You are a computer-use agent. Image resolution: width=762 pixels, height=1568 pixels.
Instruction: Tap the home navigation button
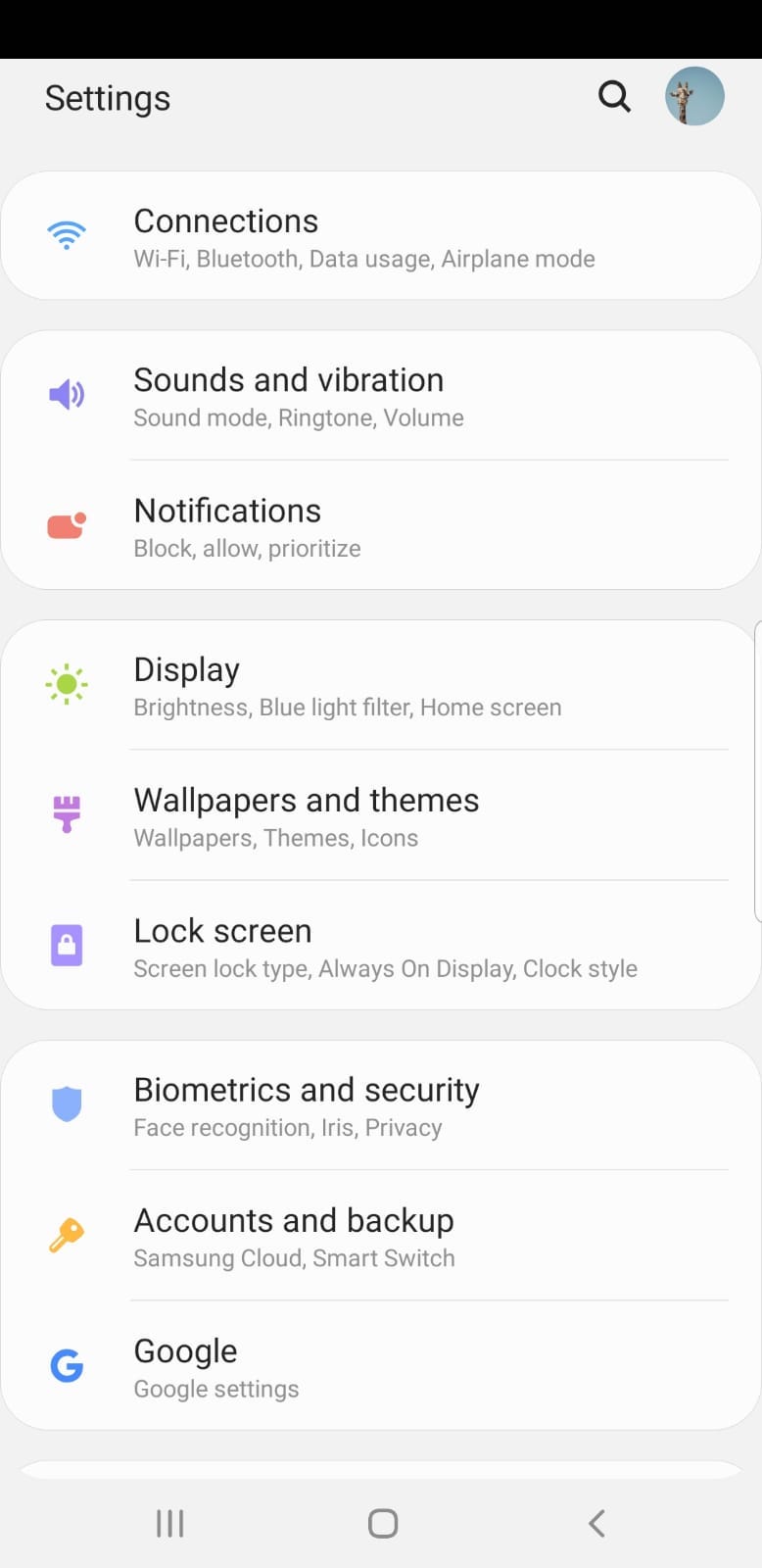[x=382, y=1523]
